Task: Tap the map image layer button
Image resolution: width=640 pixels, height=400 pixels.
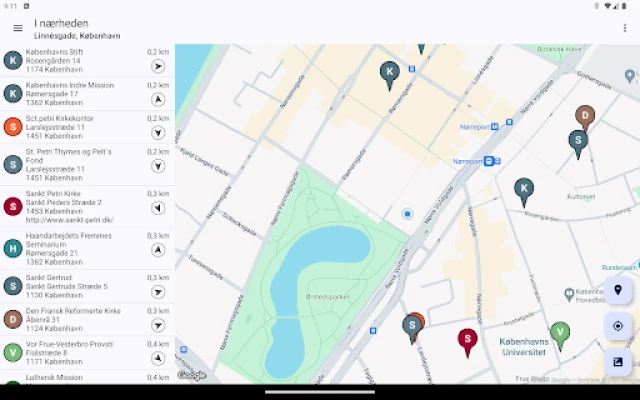Action: pos(618,362)
